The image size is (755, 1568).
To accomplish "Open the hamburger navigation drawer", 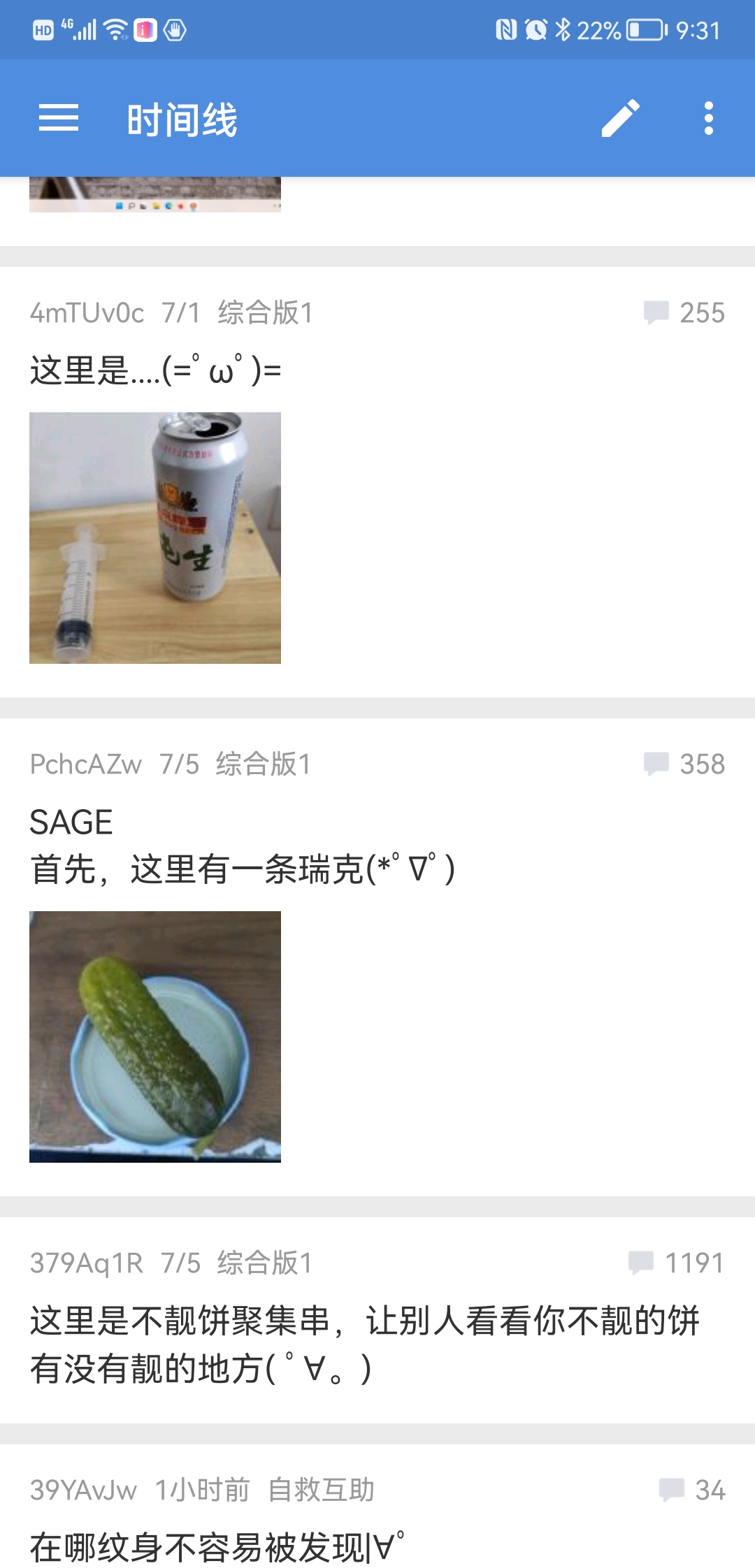I will (59, 118).
